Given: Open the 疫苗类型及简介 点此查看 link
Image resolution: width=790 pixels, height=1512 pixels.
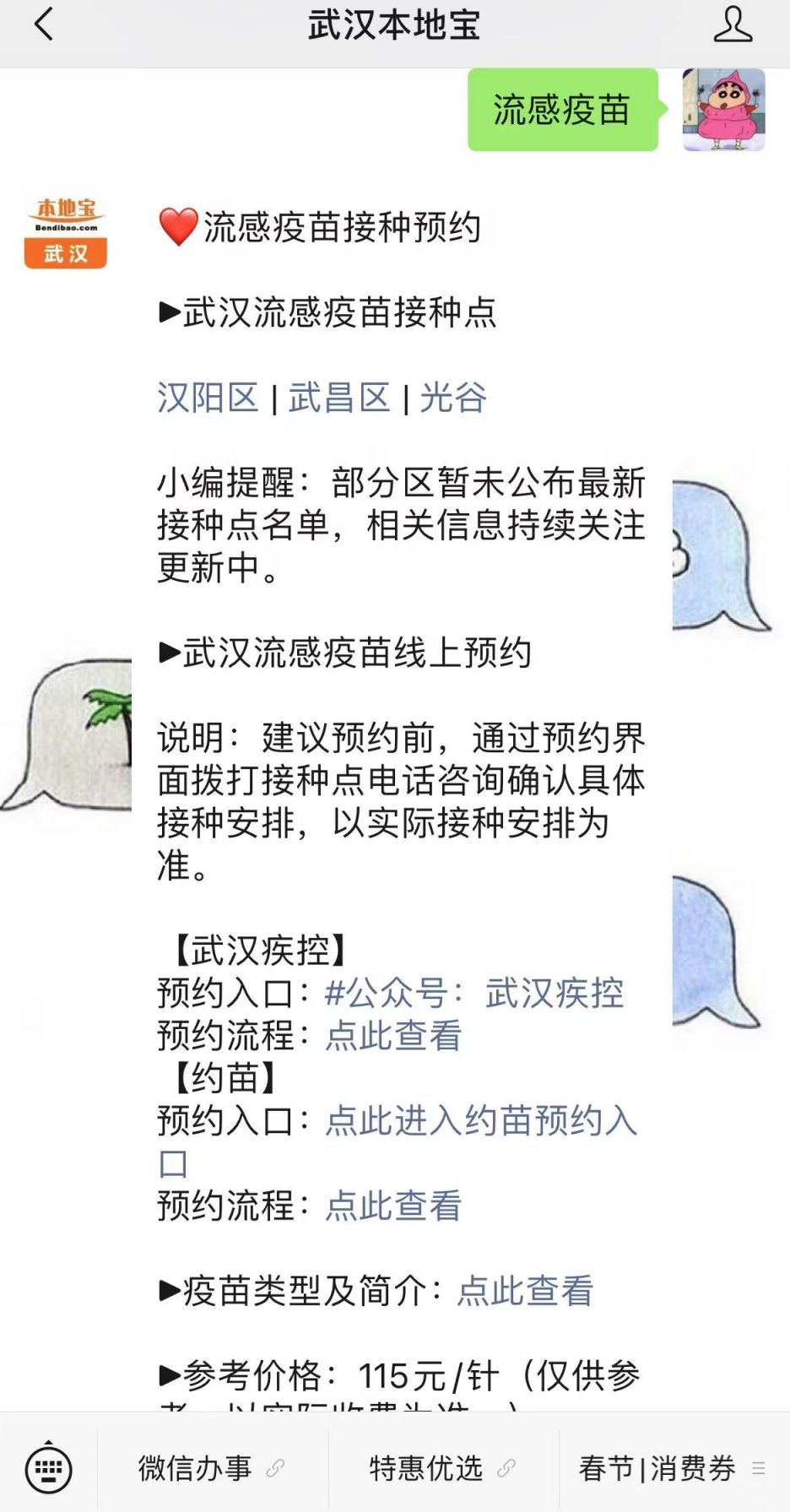Looking at the screenshot, I should click(x=525, y=1290).
